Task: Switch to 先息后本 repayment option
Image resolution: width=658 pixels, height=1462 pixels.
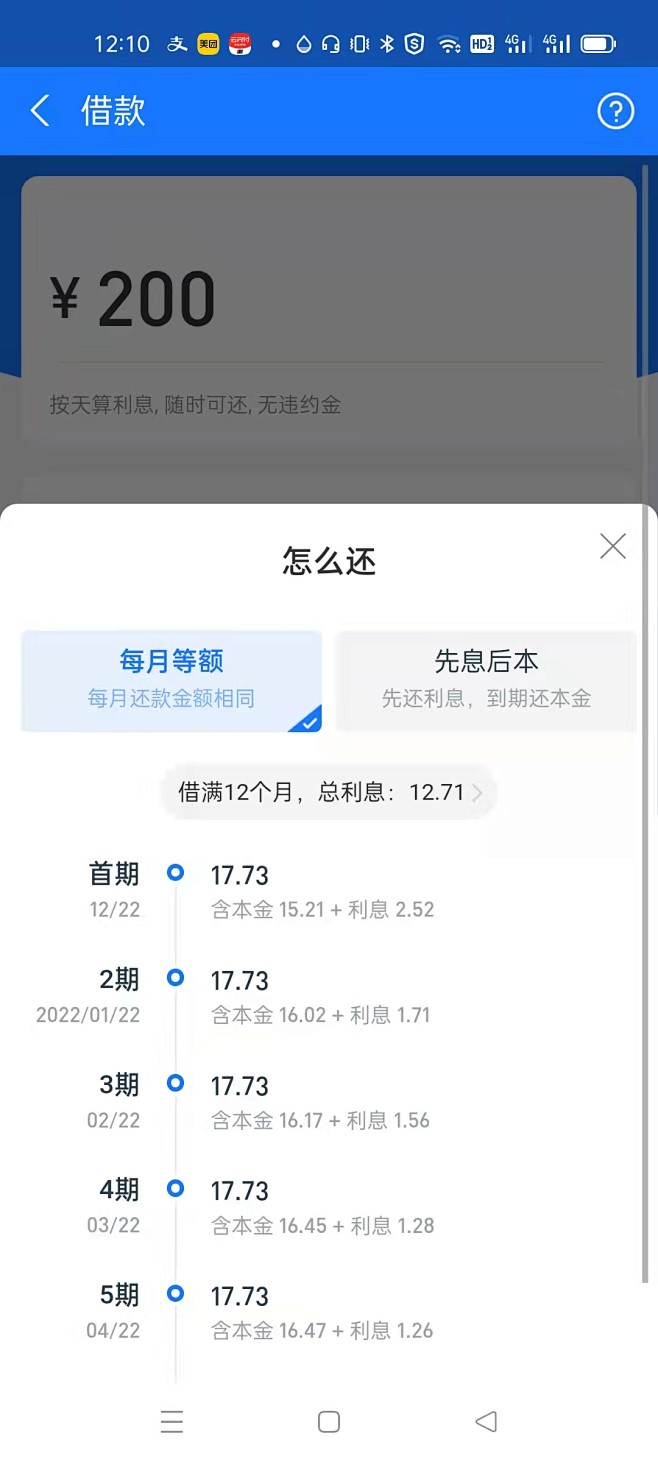Action: 486,680
